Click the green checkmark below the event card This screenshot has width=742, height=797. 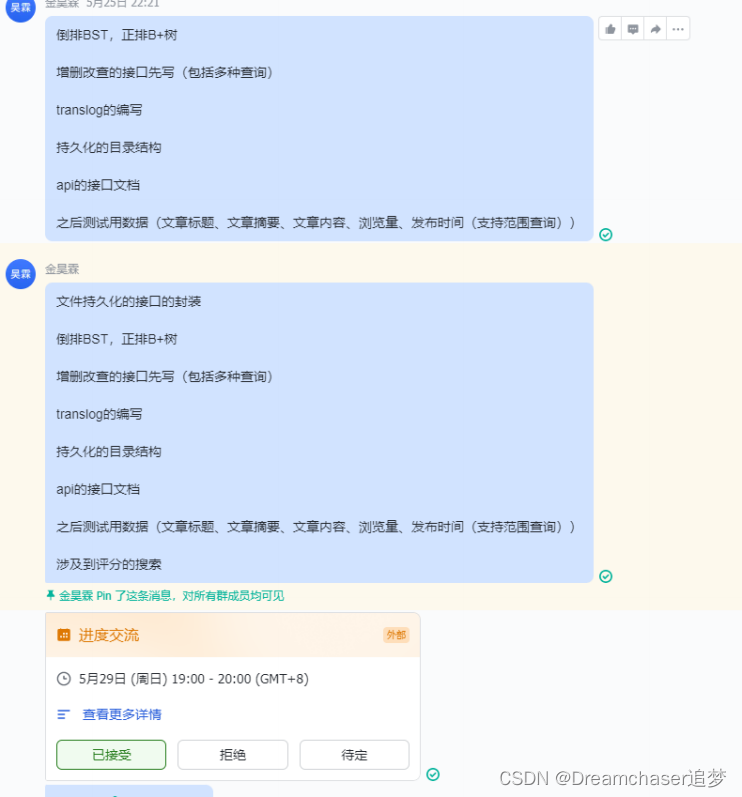click(433, 774)
